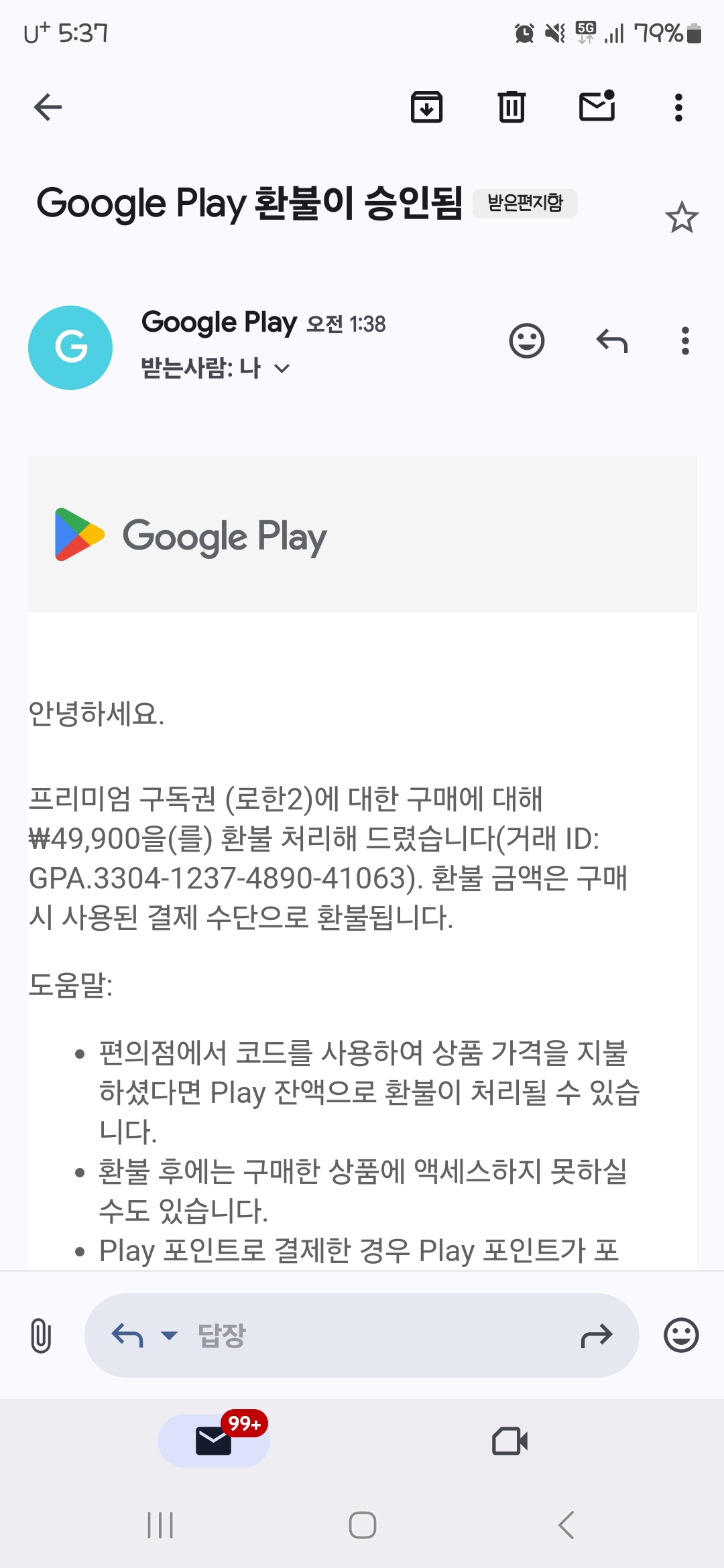Switch to the Meet video tab
This screenshot has width=724, height=1568.
point(509,1441)
